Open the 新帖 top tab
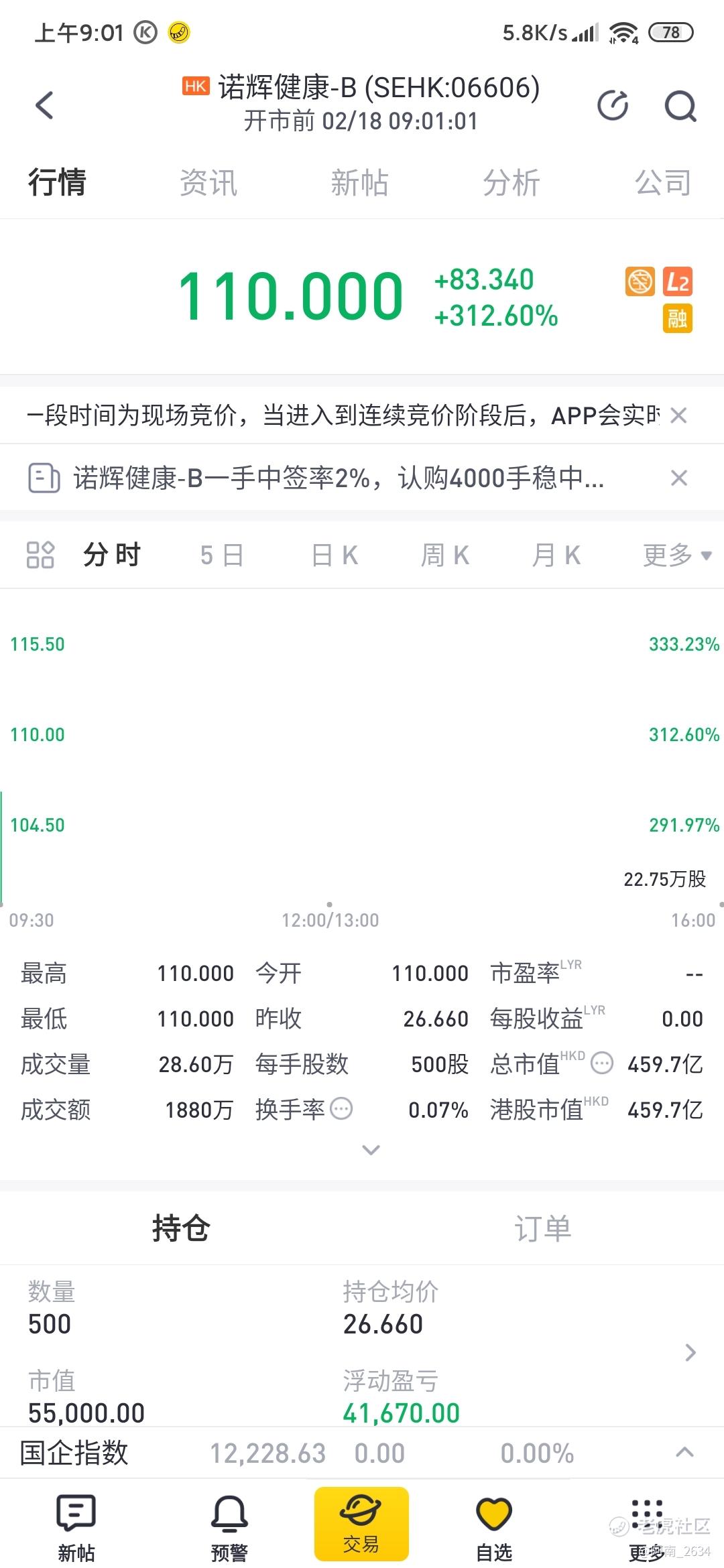 click(x=360, y=182)
